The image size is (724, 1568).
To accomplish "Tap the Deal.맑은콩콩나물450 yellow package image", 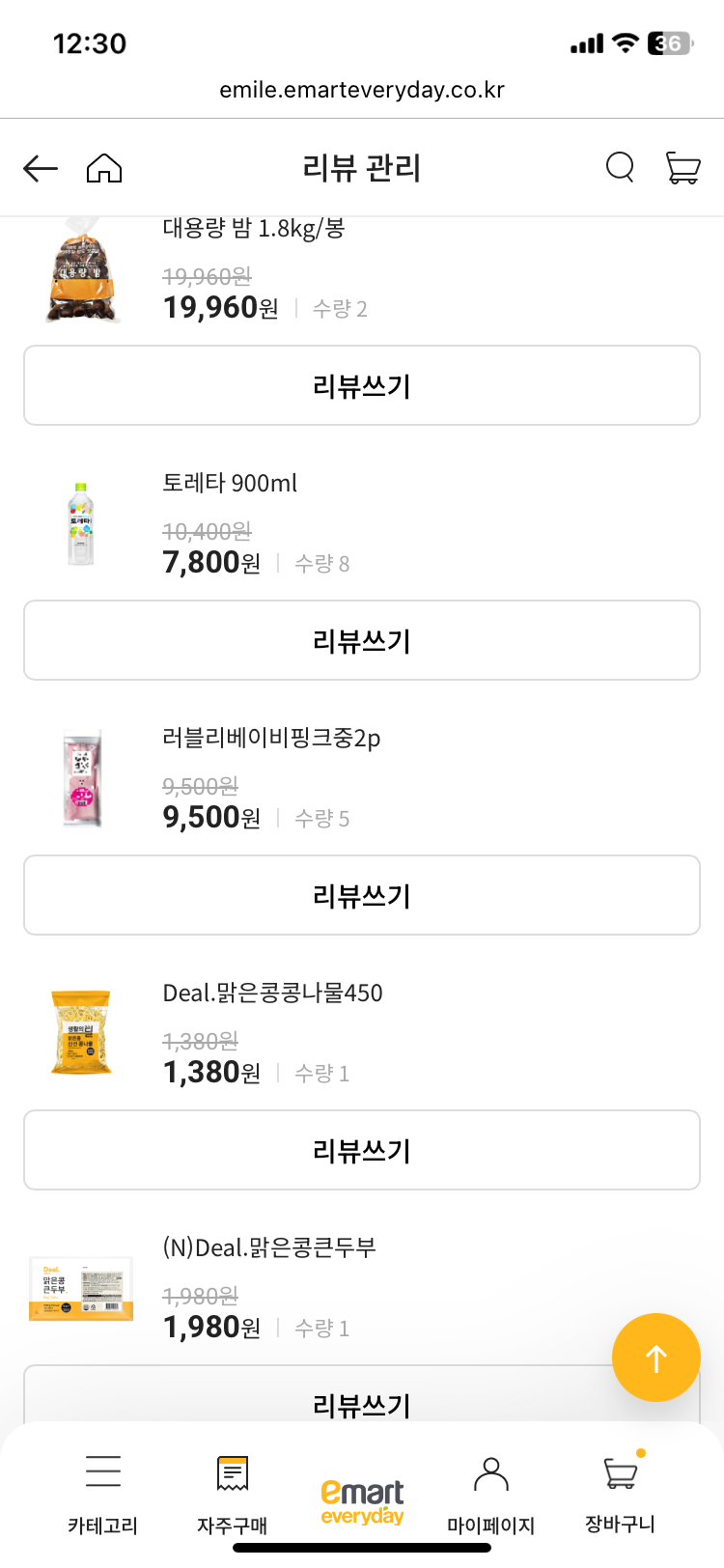I will (81, 1032).
